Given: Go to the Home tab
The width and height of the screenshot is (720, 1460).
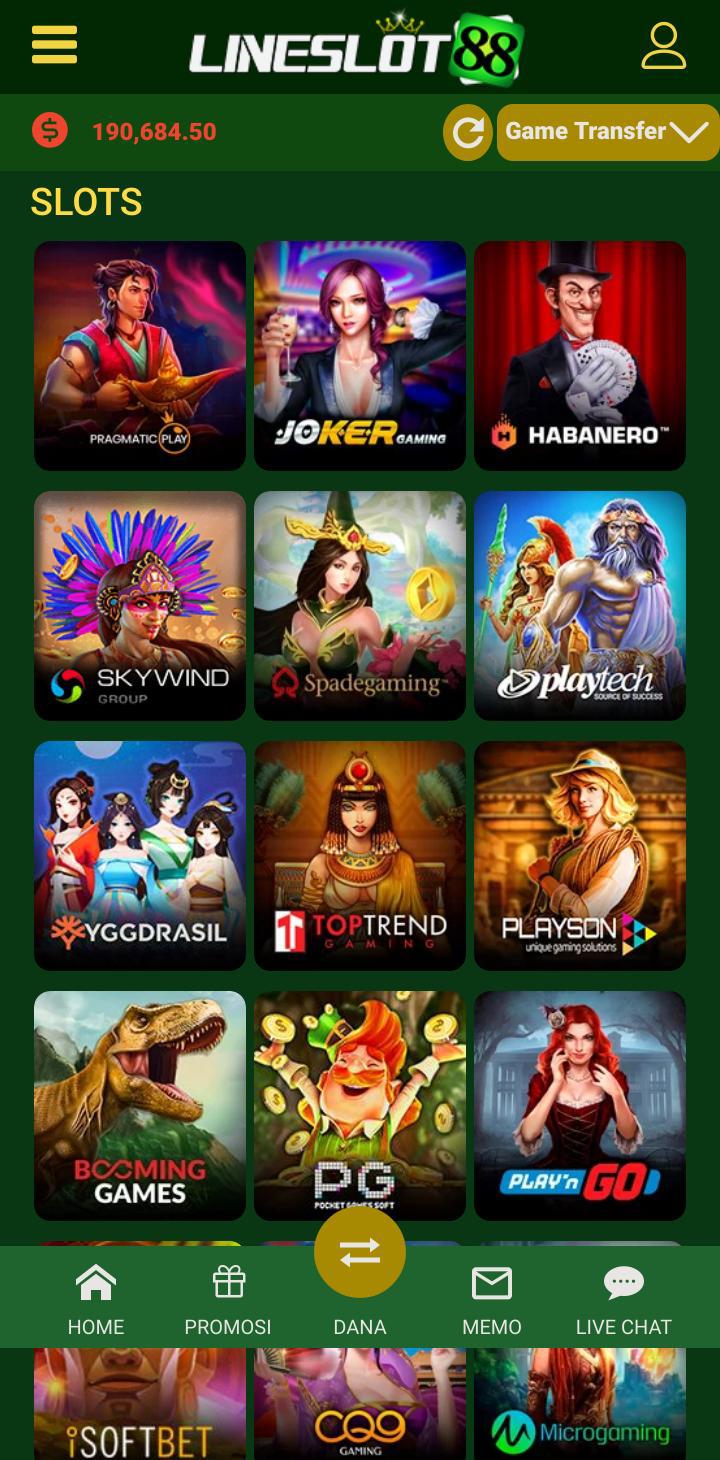Looking at the screenshot, I should click(x=96, y=1298).
